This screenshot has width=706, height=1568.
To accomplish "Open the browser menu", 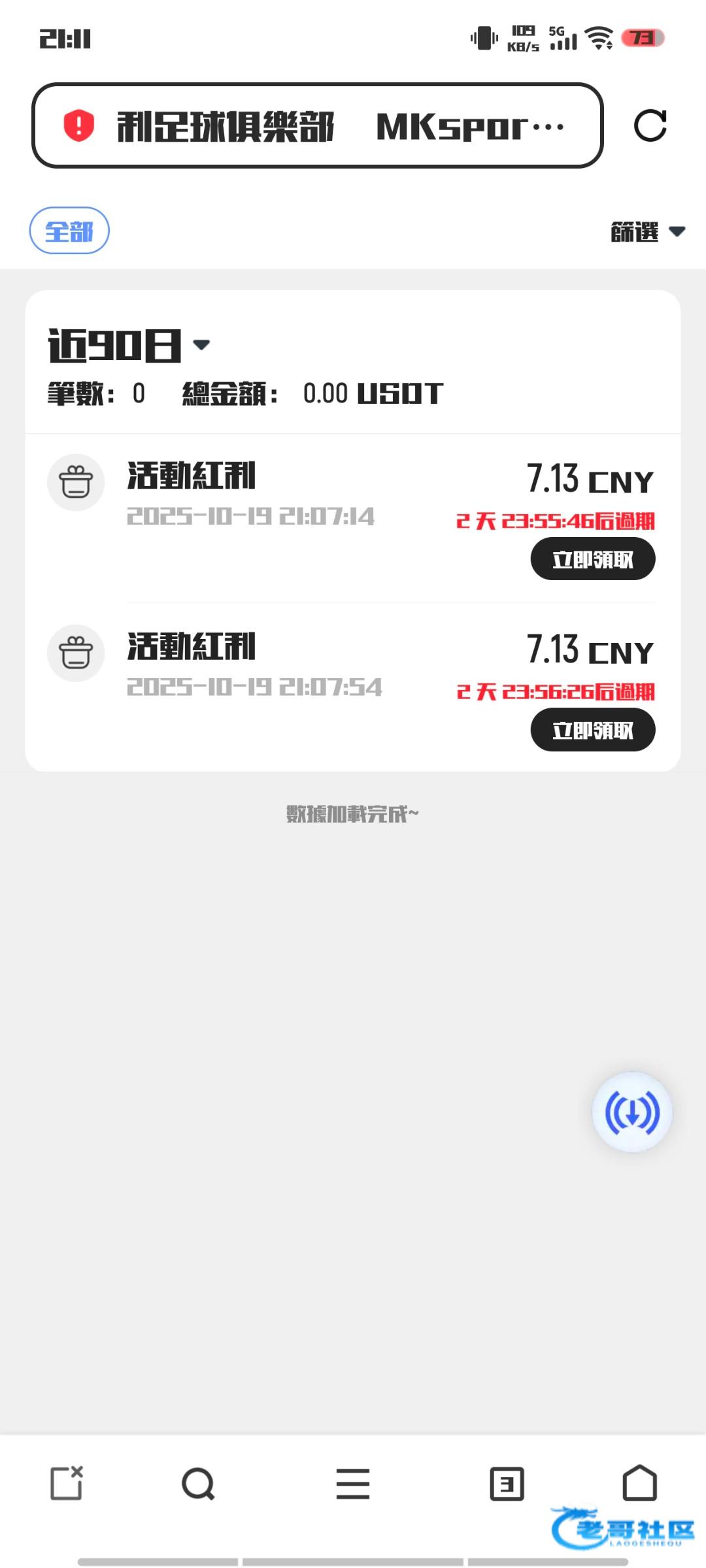I will (x=353, y=1484).
